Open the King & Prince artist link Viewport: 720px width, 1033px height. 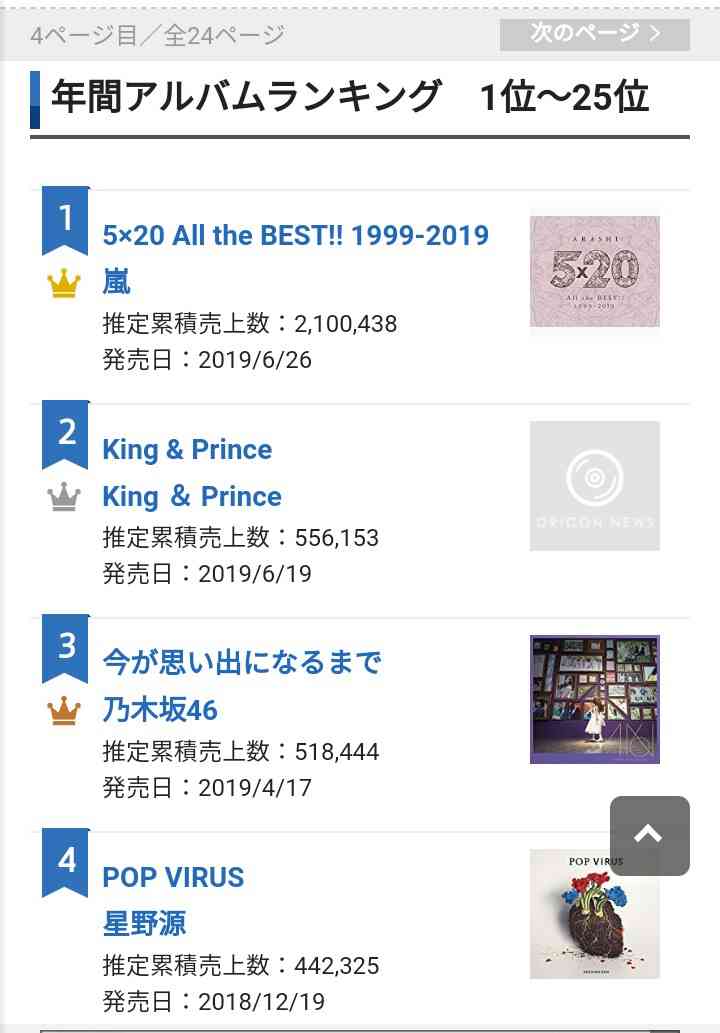192,496
